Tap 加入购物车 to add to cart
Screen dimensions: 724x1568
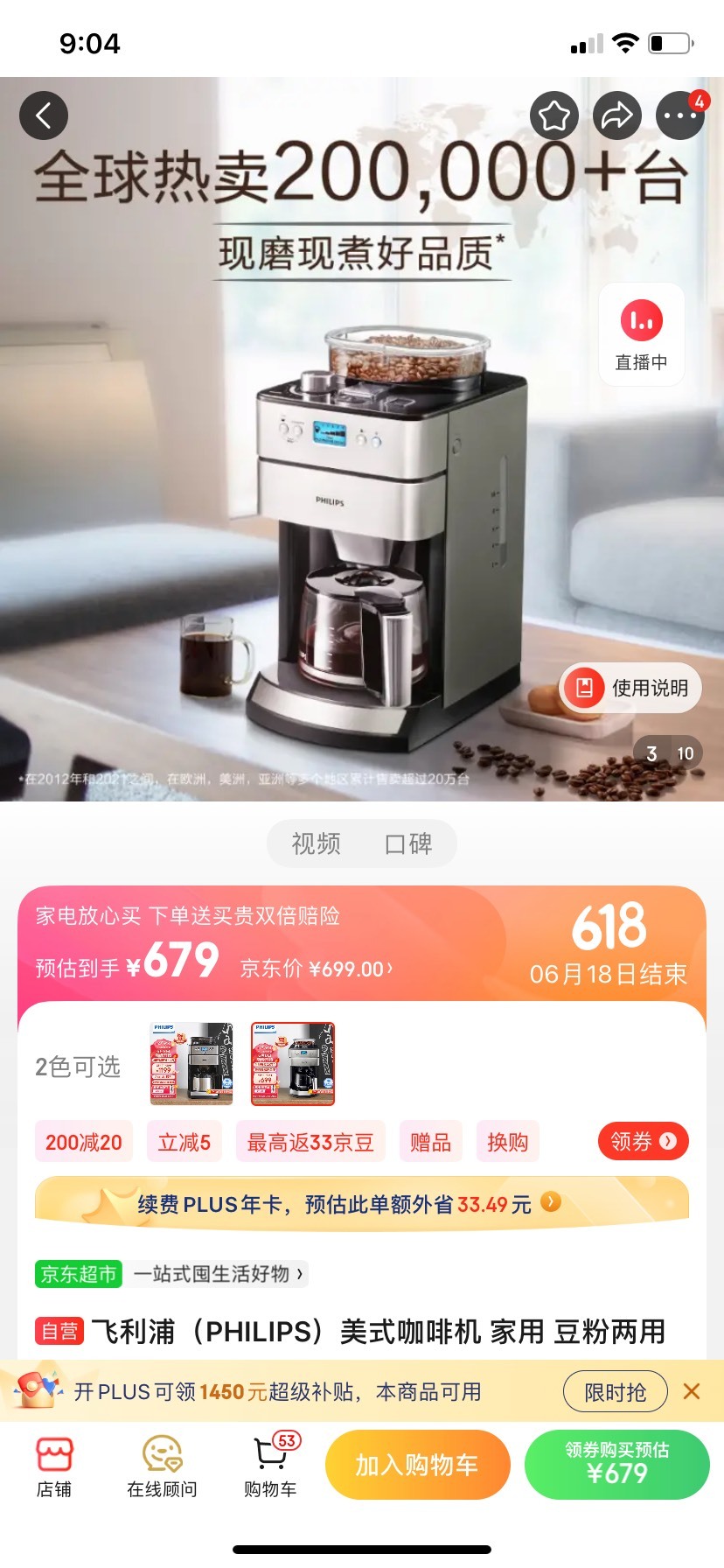pyautogui.click(x=417, y=1465)
